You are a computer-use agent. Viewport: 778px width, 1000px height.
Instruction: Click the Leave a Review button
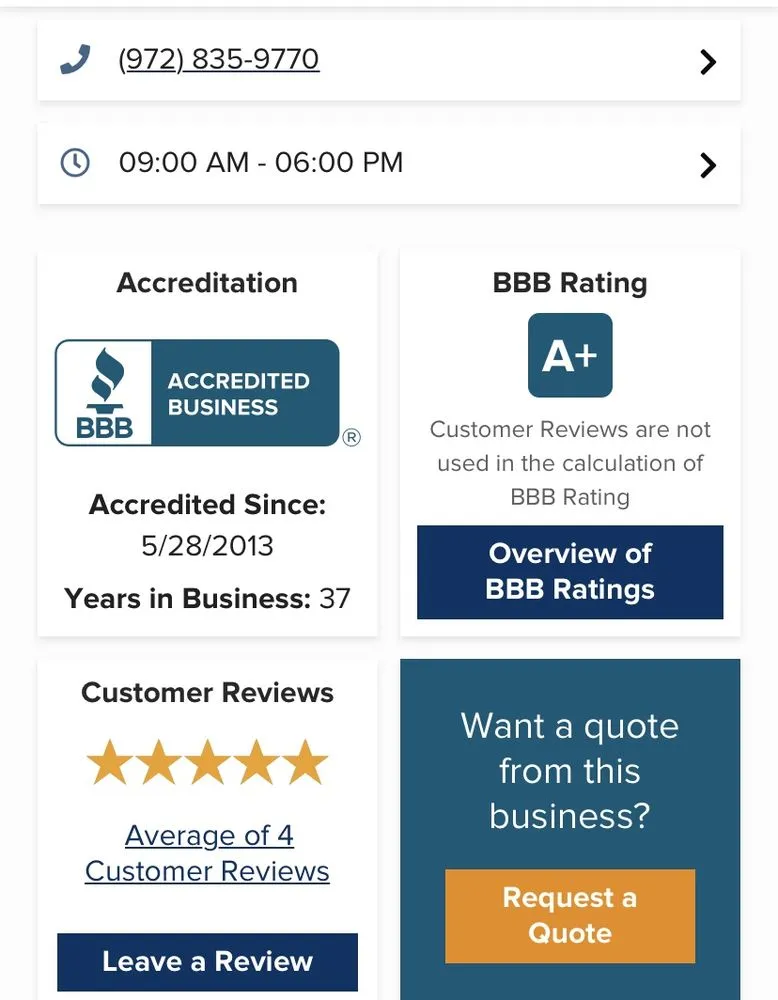(206, 961)
